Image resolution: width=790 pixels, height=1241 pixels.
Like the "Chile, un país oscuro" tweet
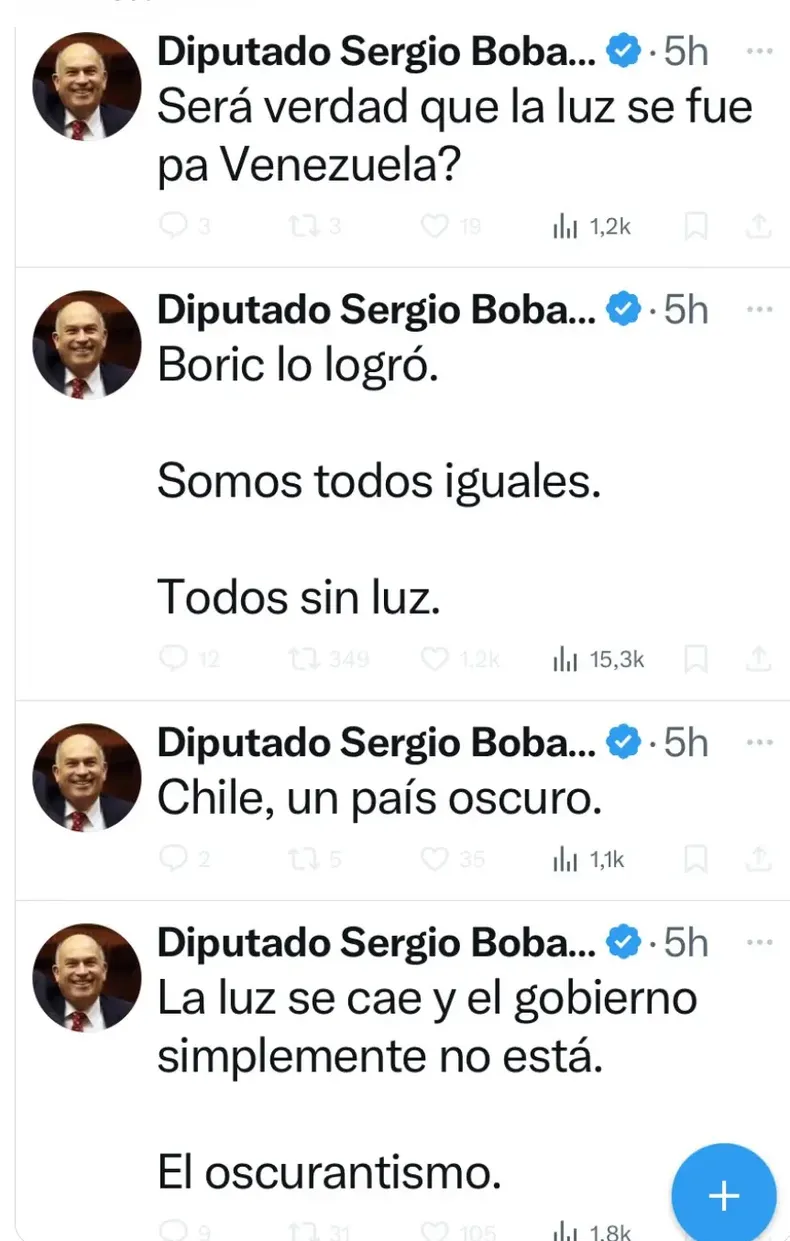434,858
